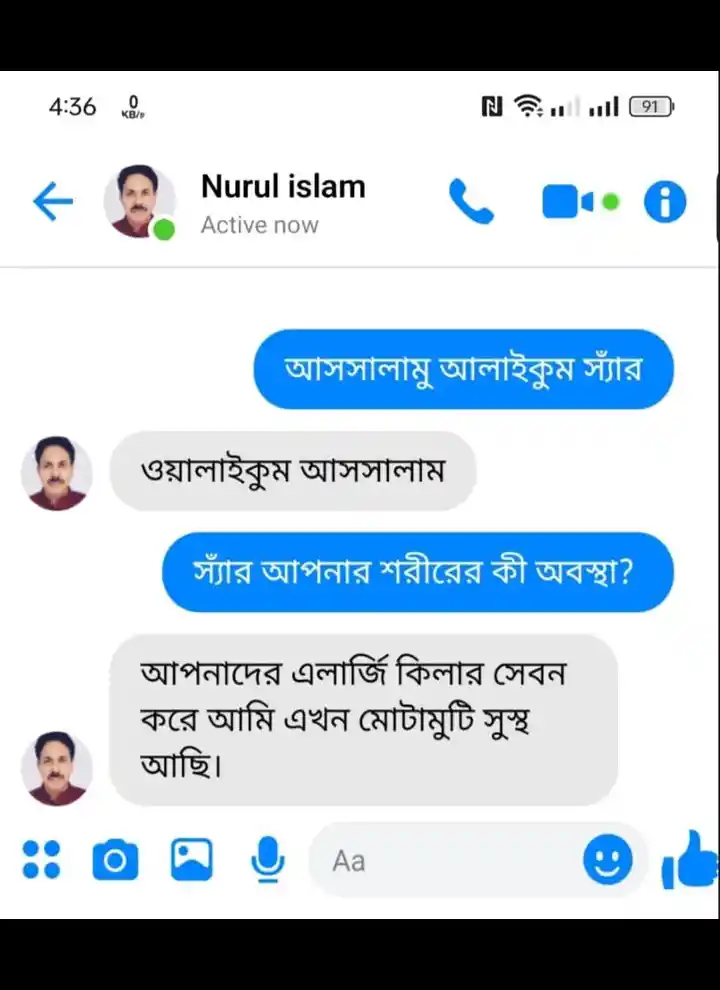The image size is (720, 990).
Task: Start a video call with Nurul islam
Action: (568, 203)
